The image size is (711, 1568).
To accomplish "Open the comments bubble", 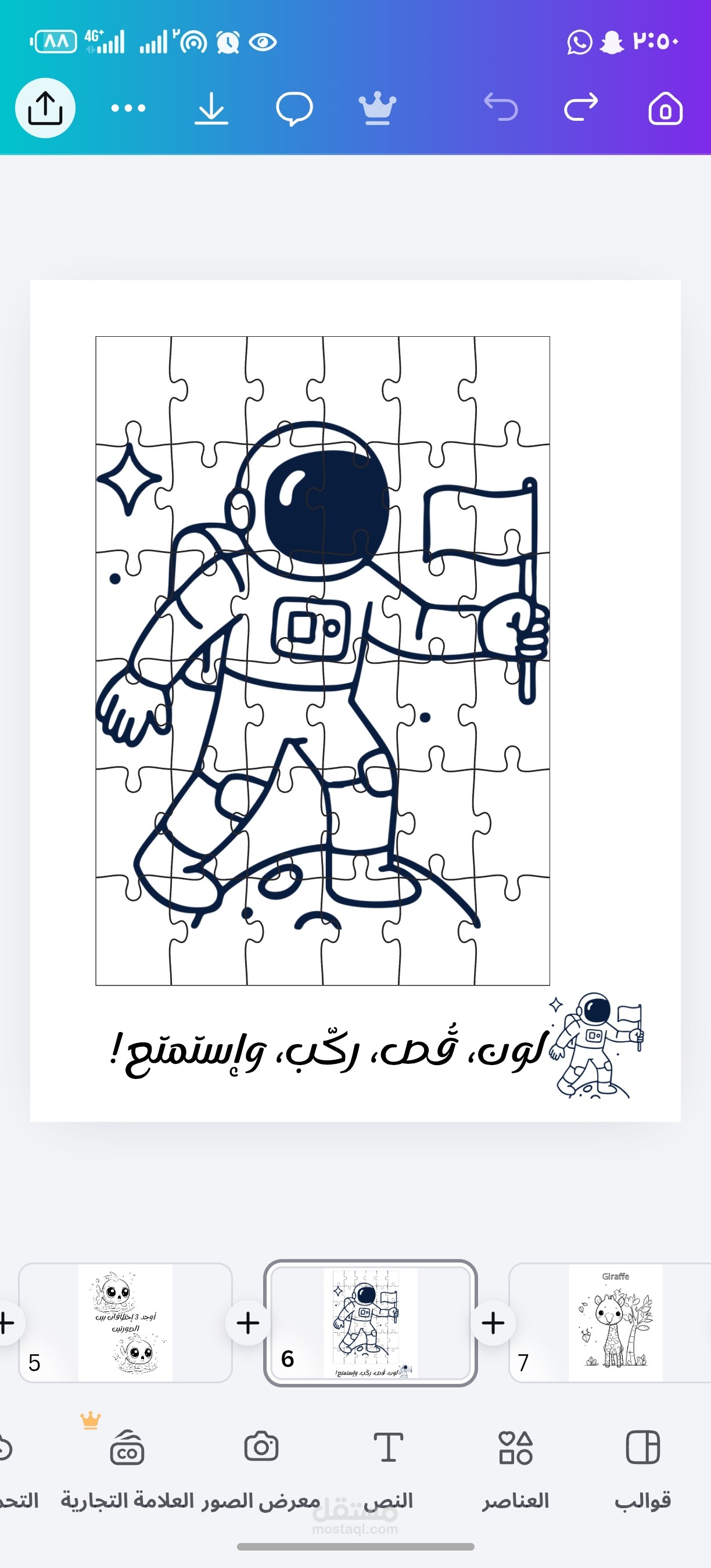I will (294, 109).
